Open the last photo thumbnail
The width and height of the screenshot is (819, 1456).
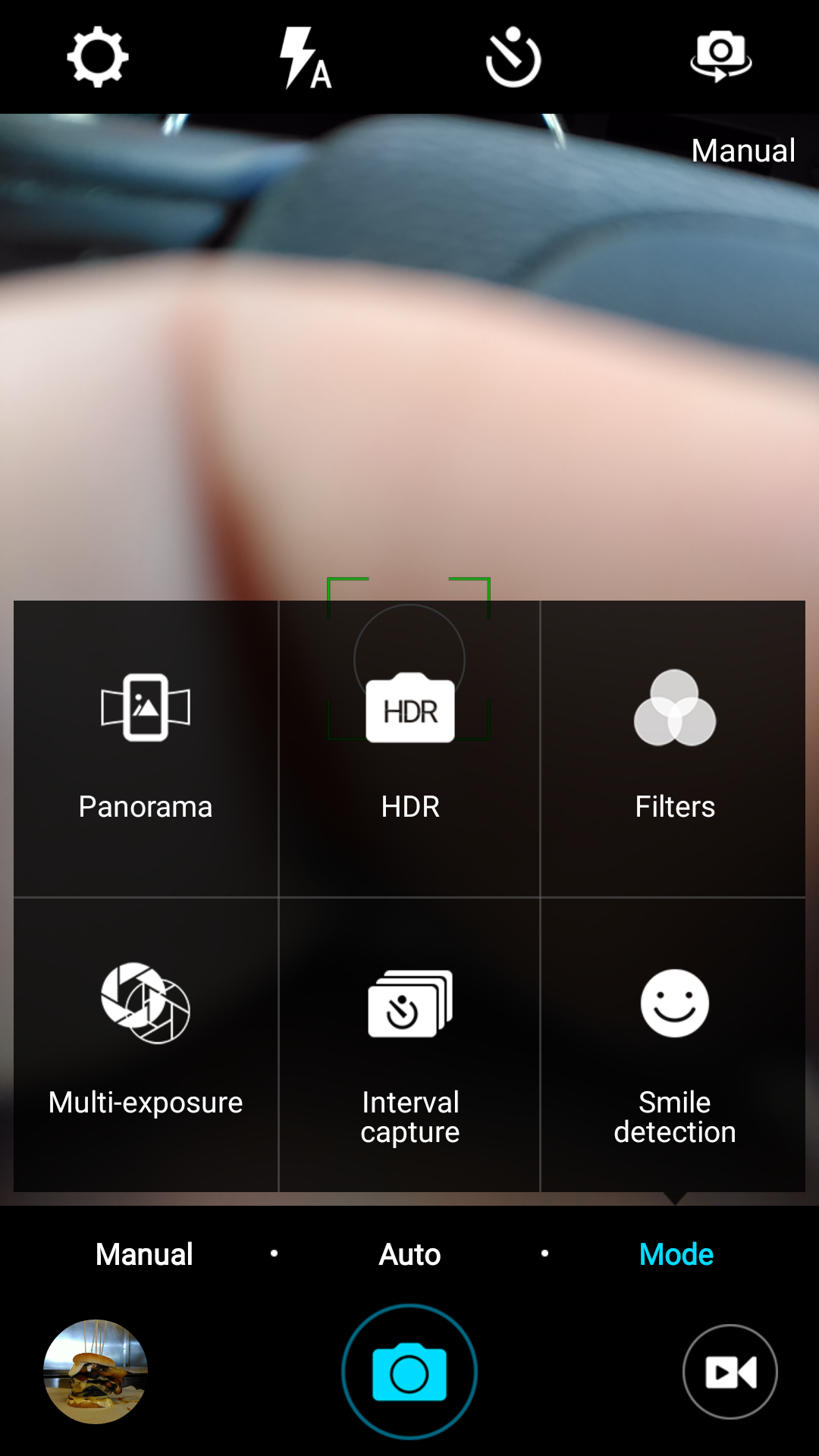pyautogui.click(x=96, y=1371)
